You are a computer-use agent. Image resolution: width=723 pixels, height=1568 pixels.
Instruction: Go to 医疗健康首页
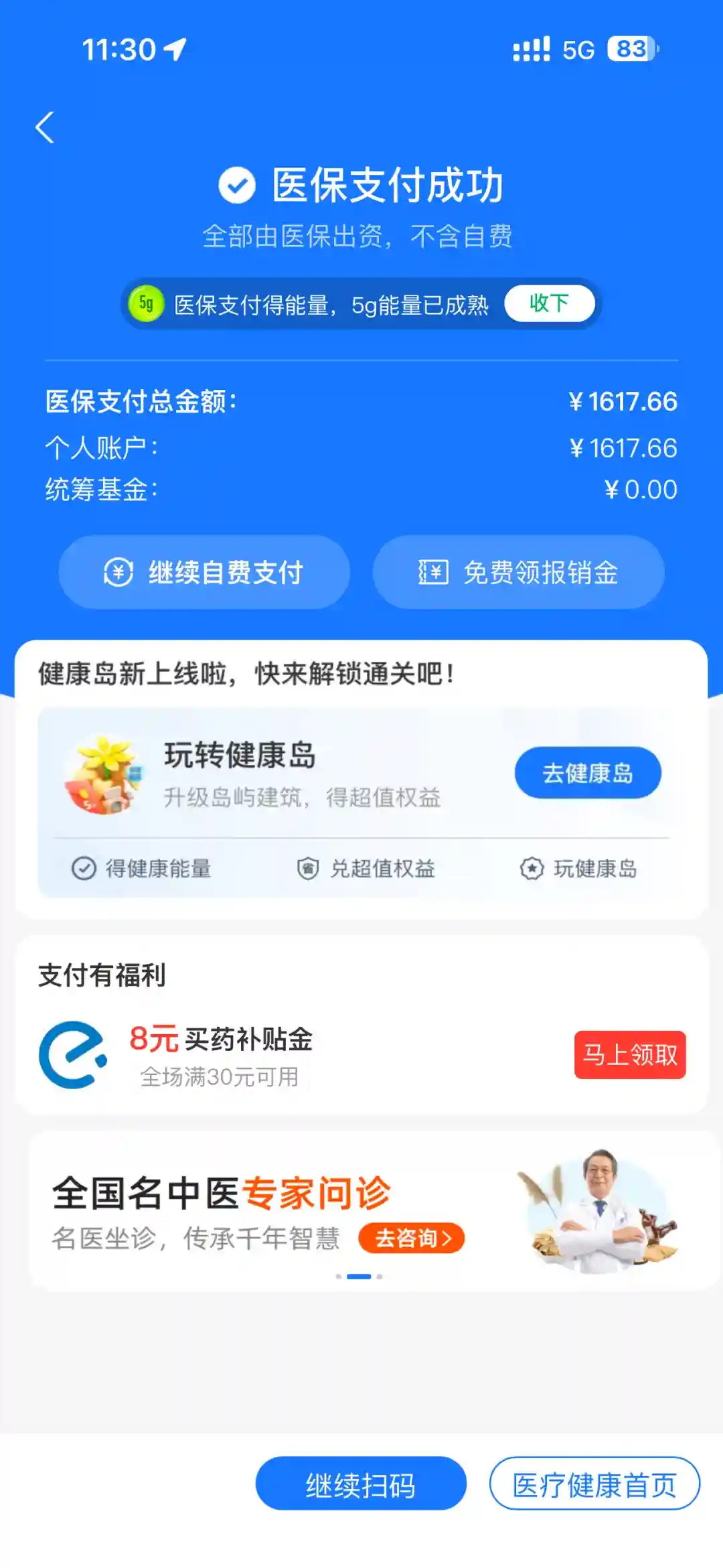click(x=594, y=1484)
